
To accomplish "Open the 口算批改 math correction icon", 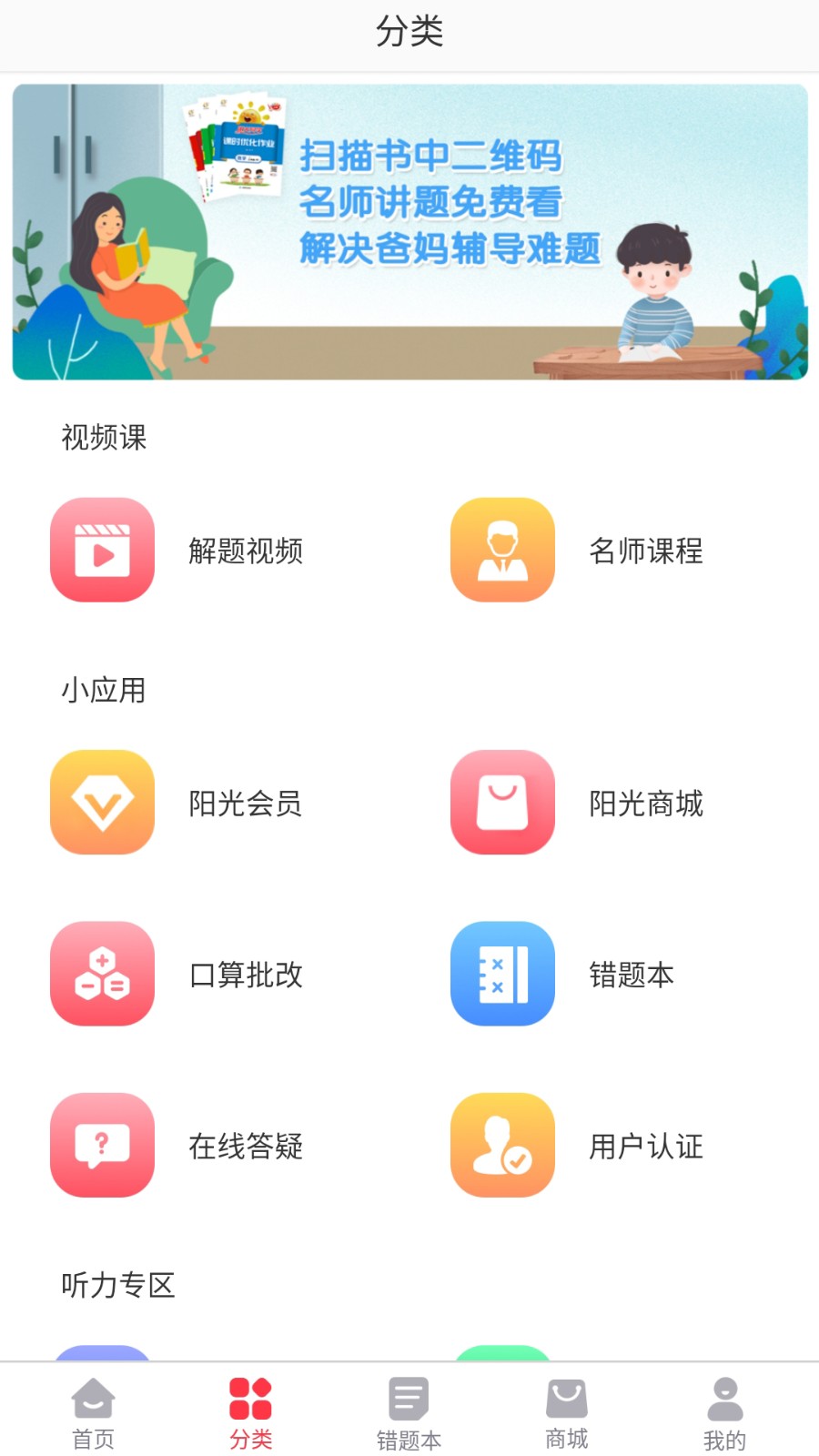I will pyautogui.click(x=102, y=974).
